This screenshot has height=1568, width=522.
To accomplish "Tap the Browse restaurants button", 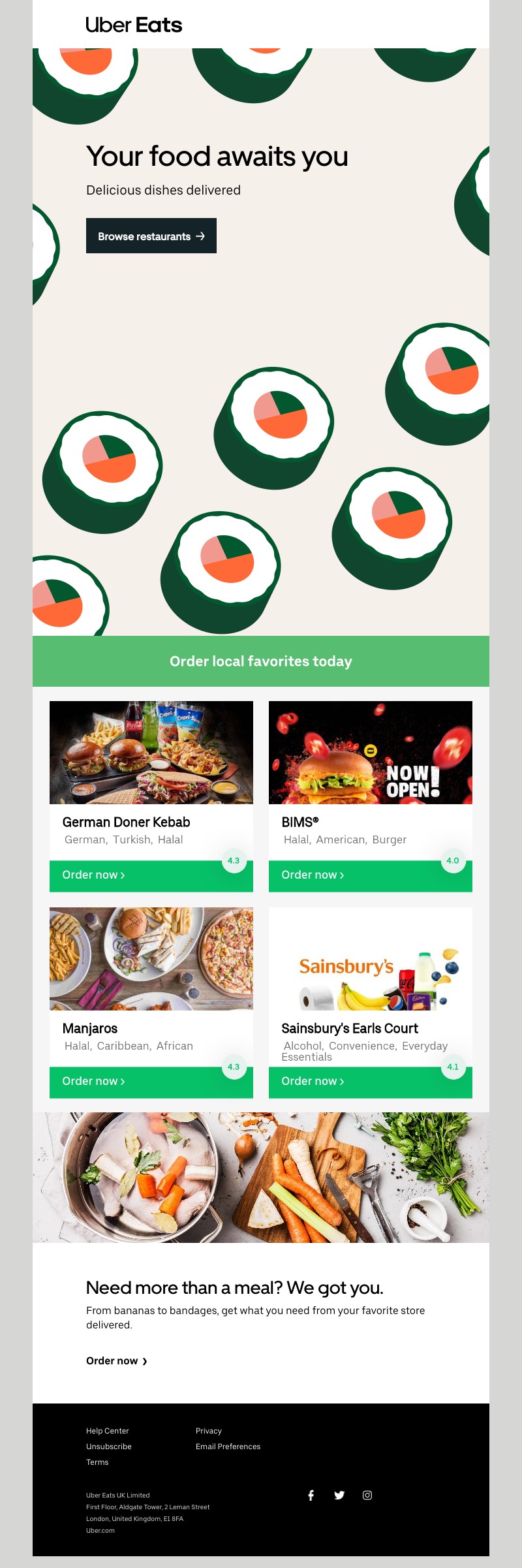I will tap(151, 236).
